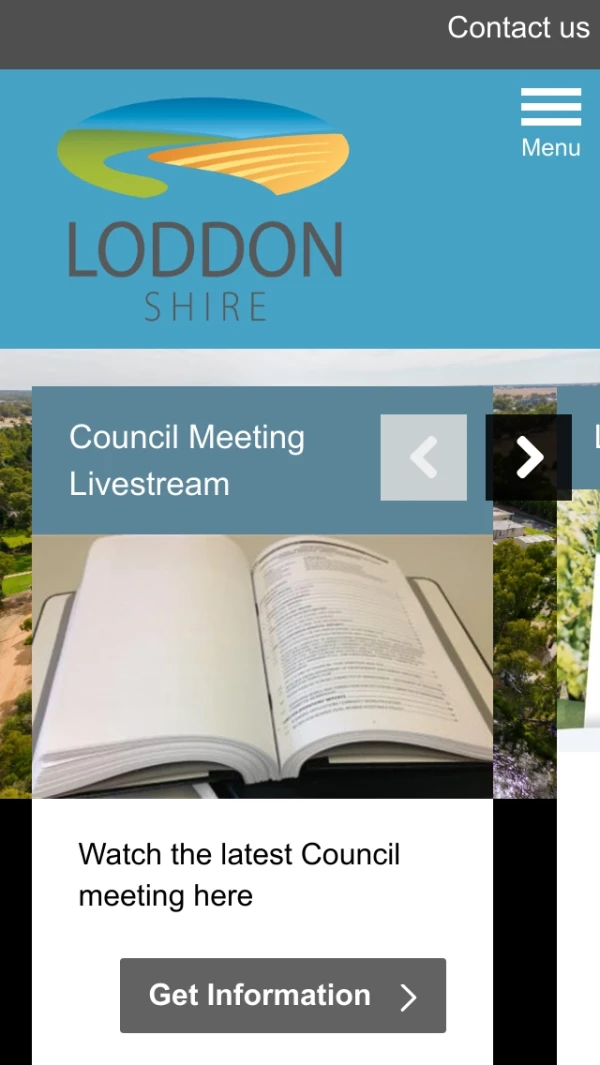Advance to the next carousel slide
Screen dimensions: 600x1065
click(528, 457)
